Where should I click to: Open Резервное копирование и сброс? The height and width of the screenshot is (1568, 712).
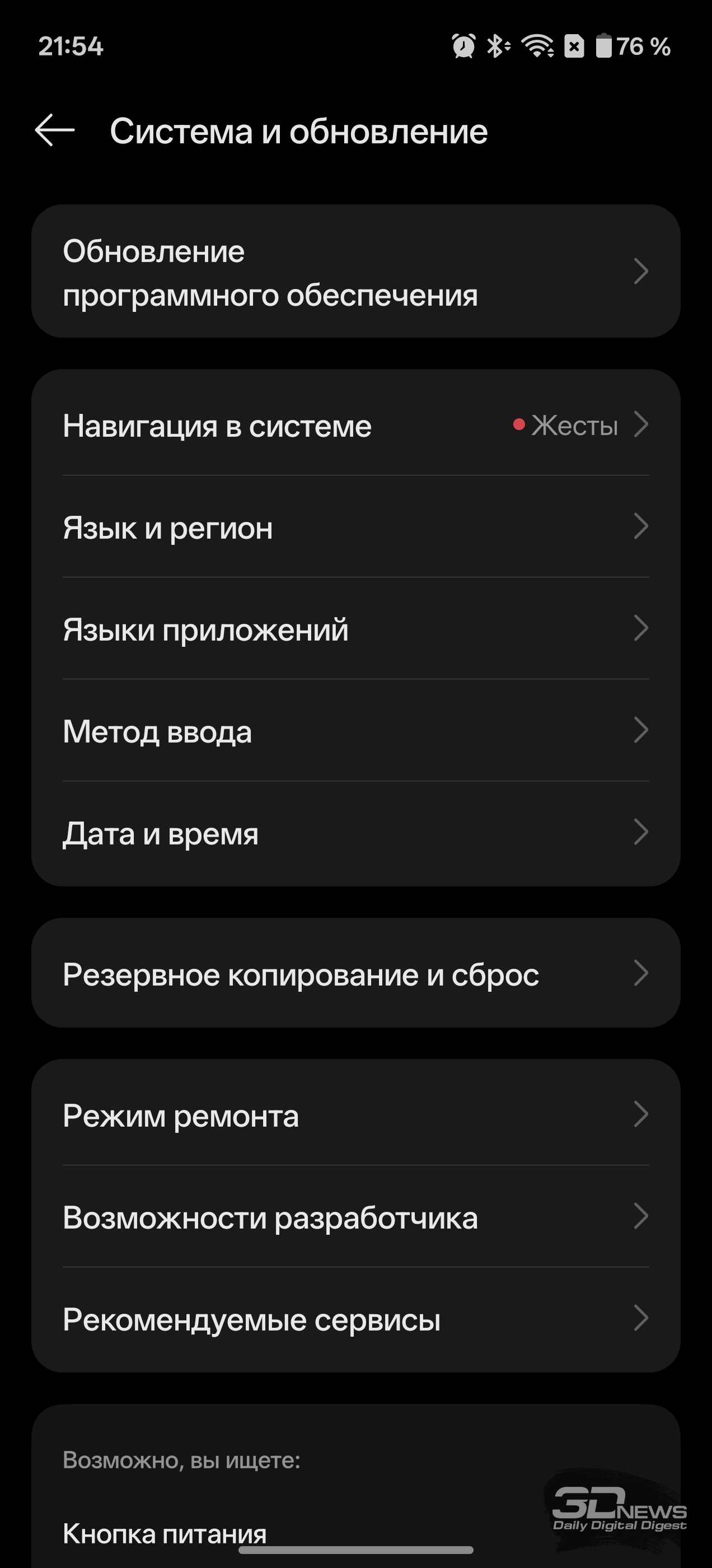pyautogui.click(x=355, y=974)
